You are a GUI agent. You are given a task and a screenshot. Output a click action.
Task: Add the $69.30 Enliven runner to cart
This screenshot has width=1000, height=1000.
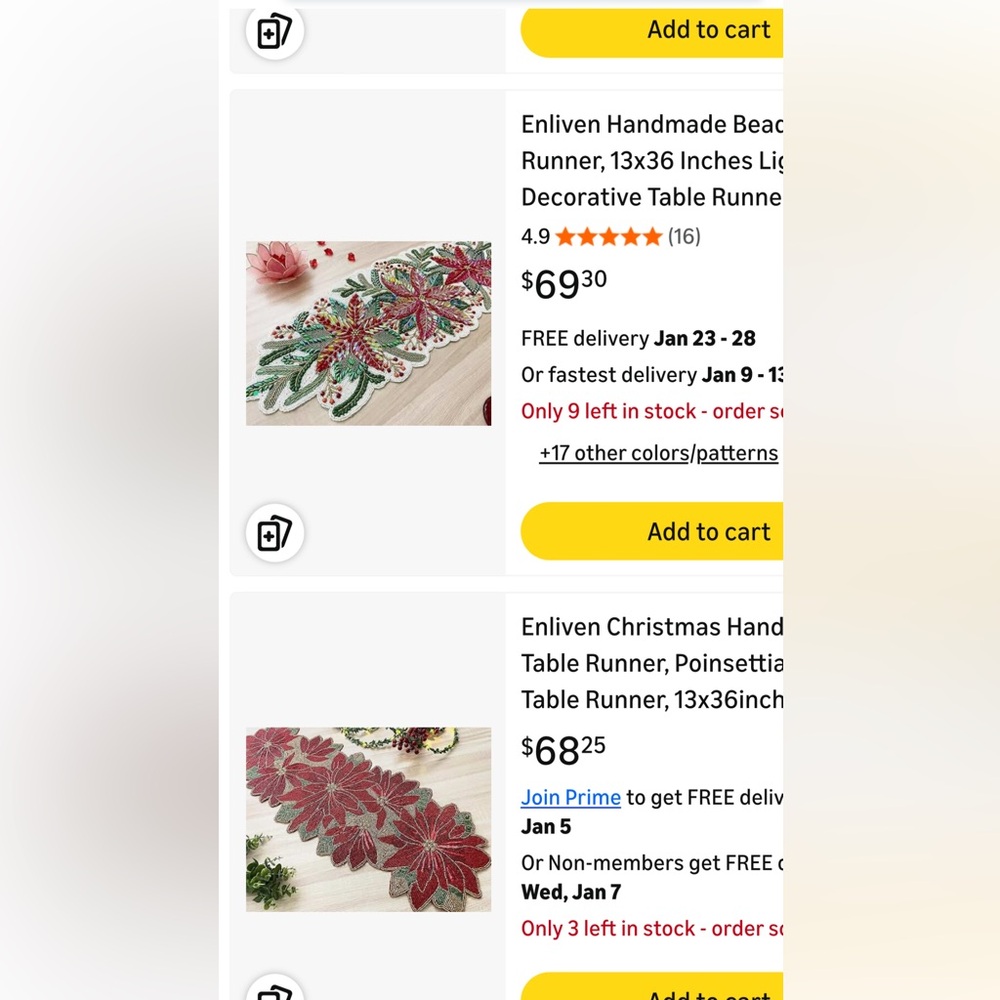pos(652,531)
